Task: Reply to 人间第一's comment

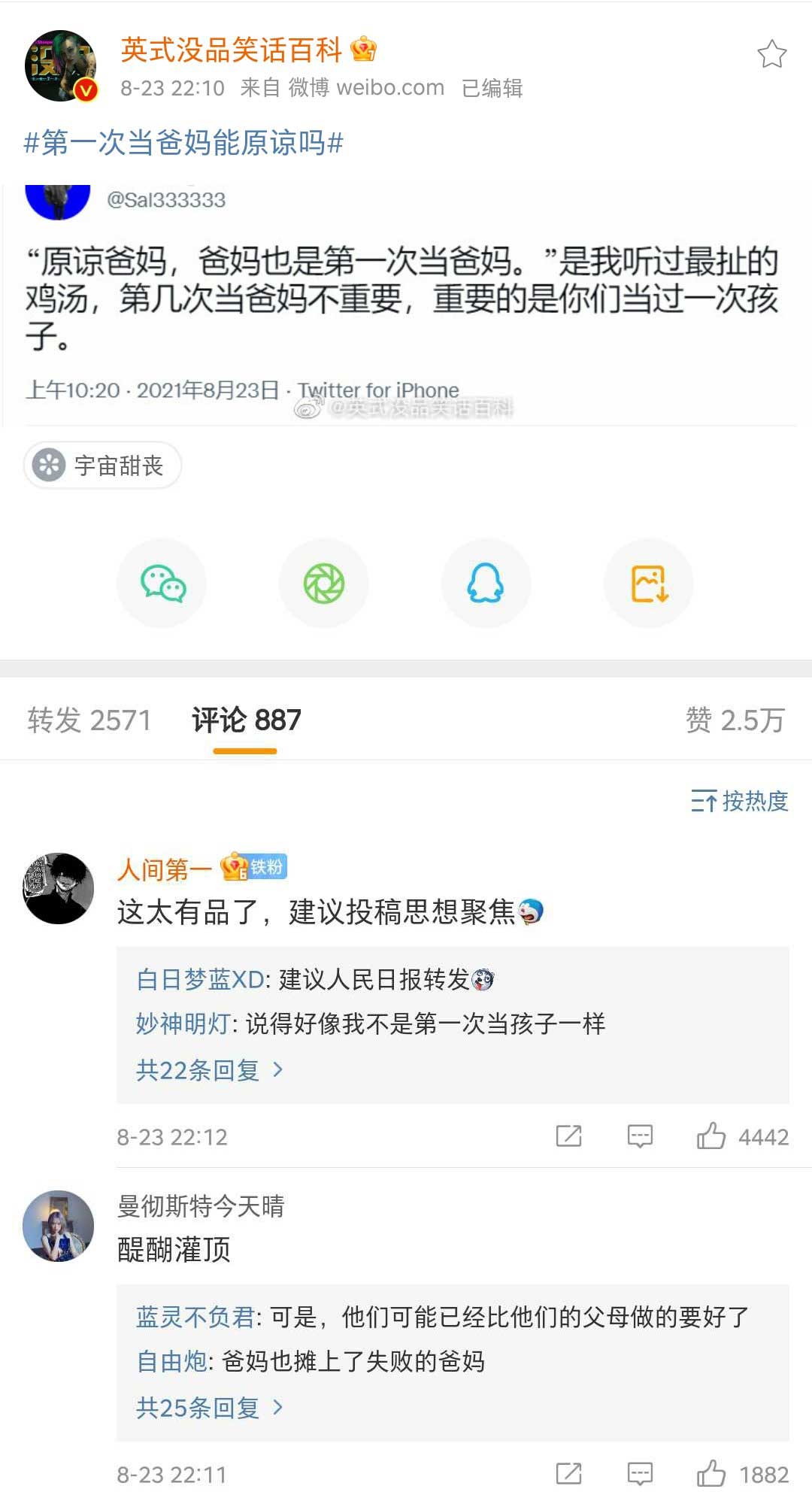Action: pyautogui.click(x=640, y=1136)
